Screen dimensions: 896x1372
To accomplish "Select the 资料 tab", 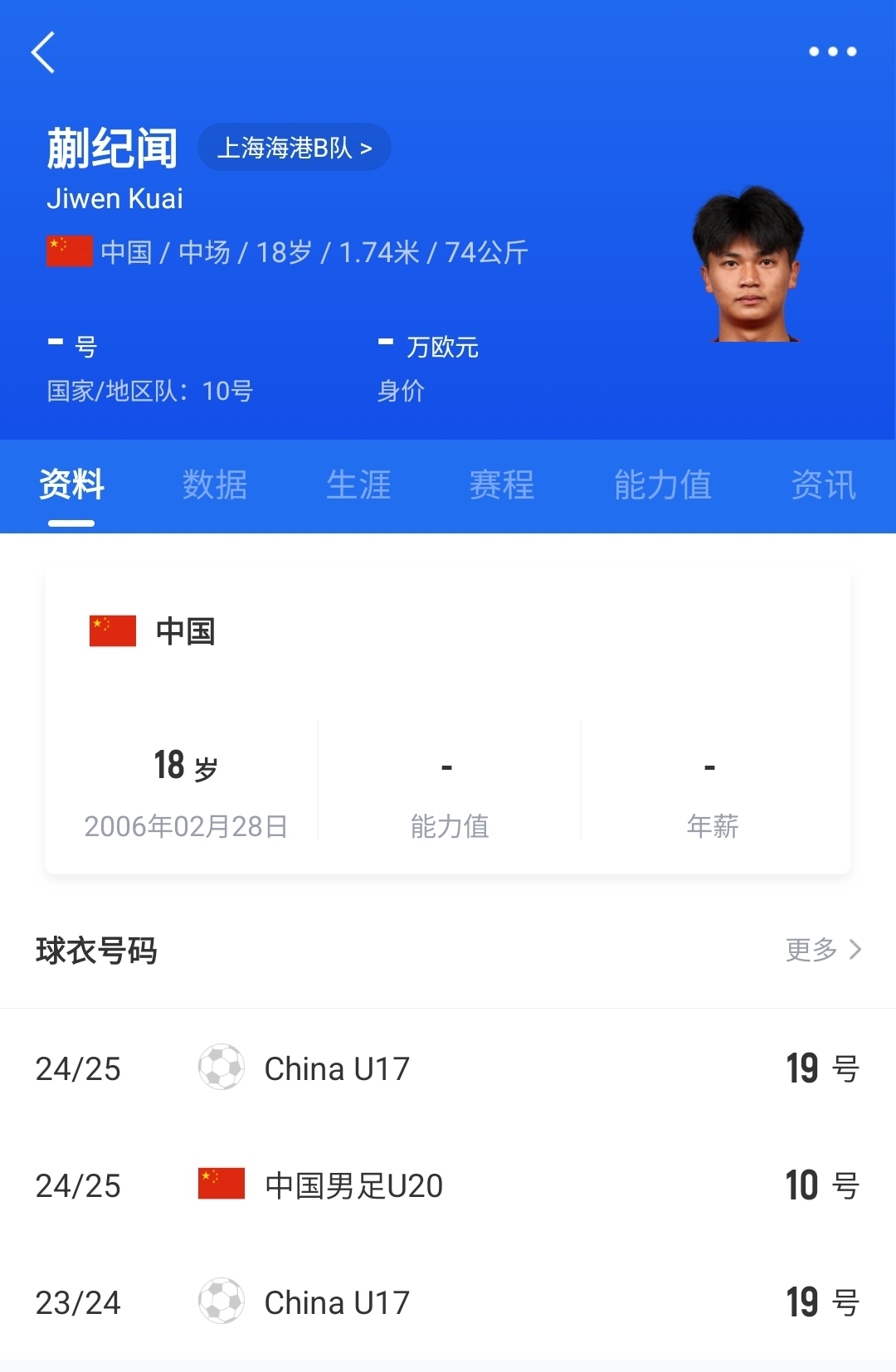I will point(71,485).
